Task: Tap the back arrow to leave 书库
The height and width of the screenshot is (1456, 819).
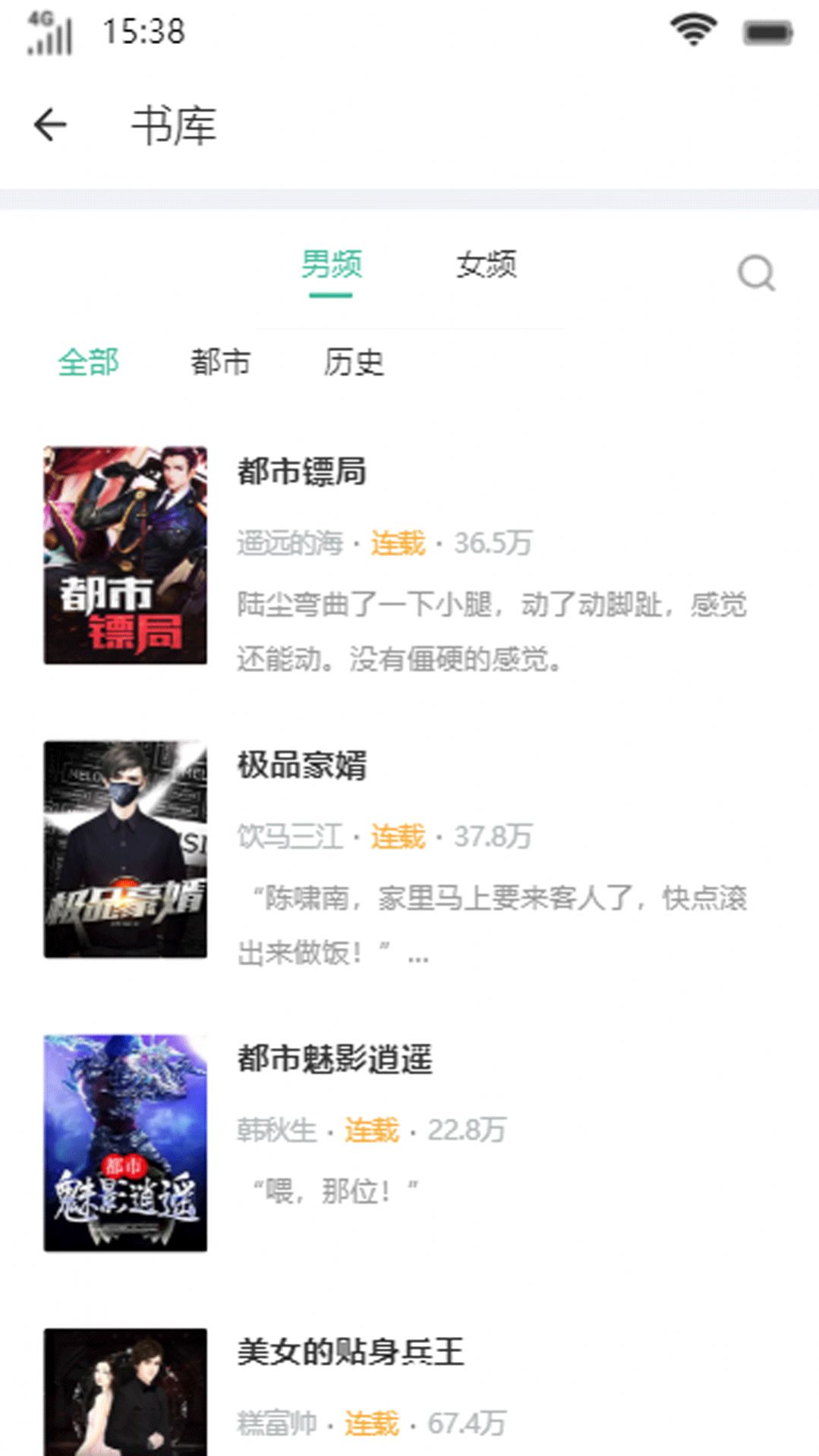Action: pos(50,124)
